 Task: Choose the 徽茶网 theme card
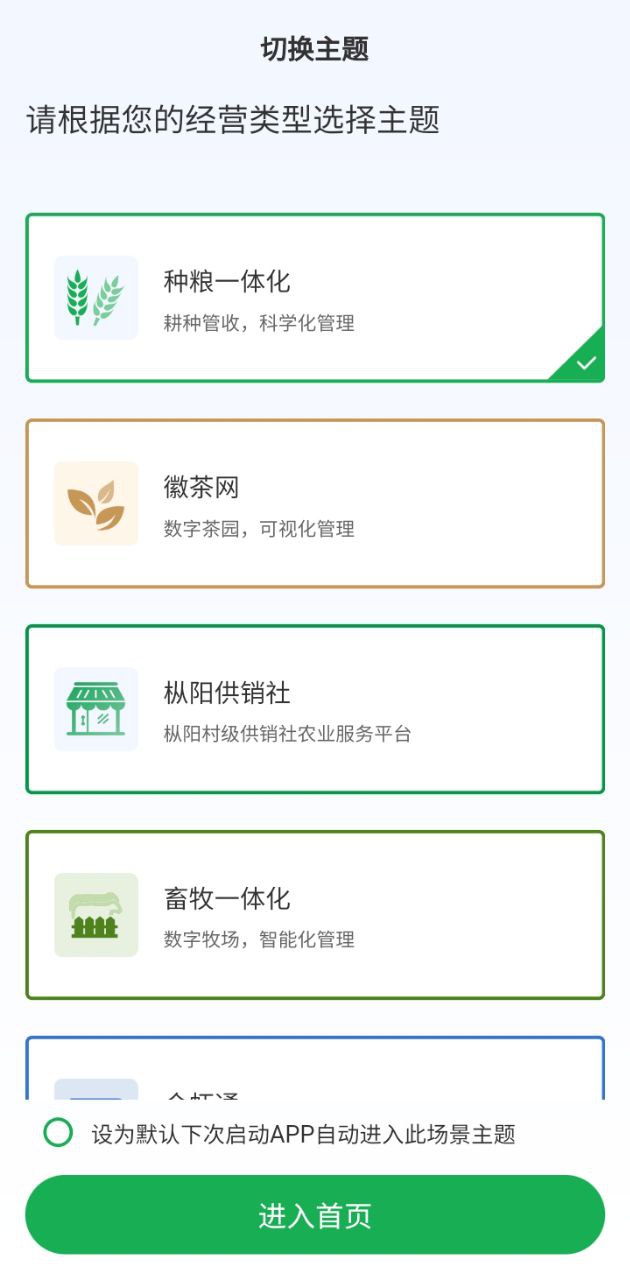point(315,503)
